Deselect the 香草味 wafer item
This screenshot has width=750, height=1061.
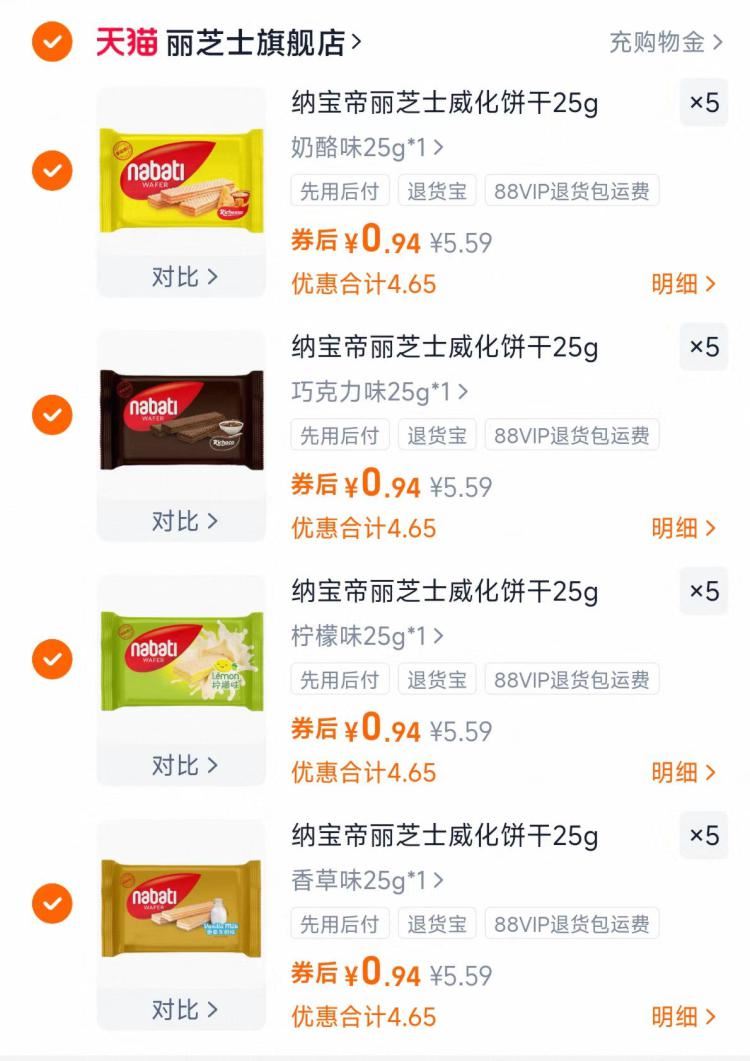click(x=52, y=904)
